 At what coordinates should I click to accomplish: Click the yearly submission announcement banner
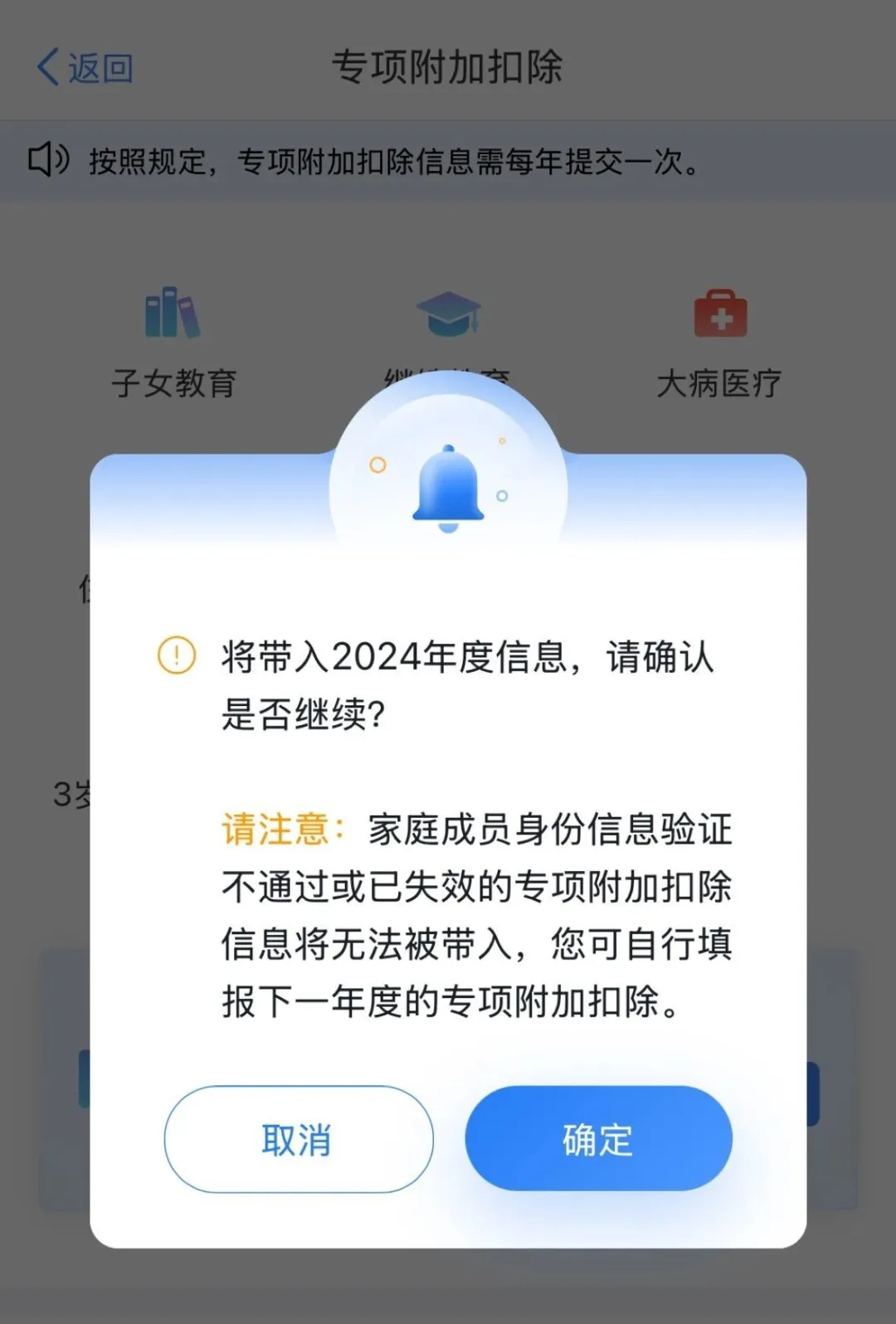(448, 162)
